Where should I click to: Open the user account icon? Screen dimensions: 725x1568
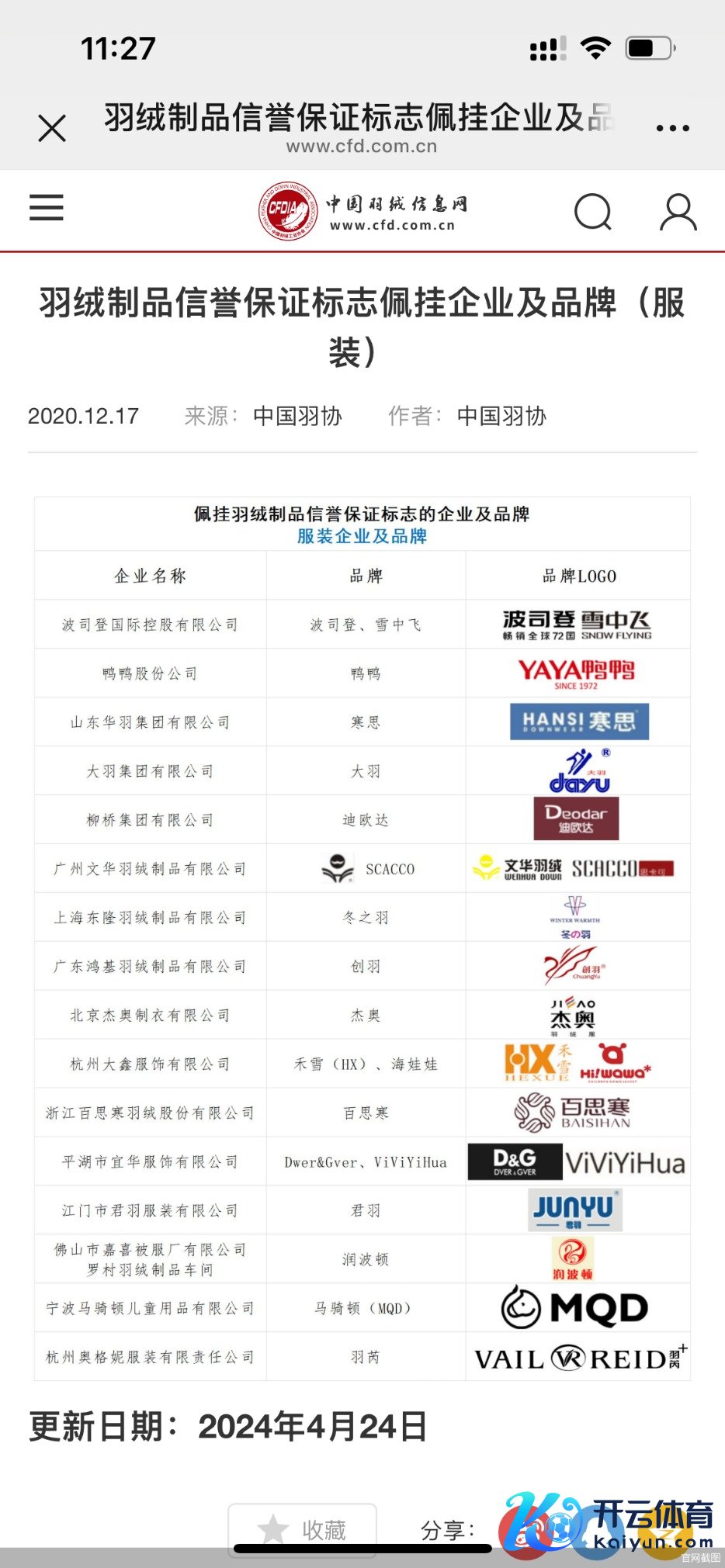[x=677, y=210]
